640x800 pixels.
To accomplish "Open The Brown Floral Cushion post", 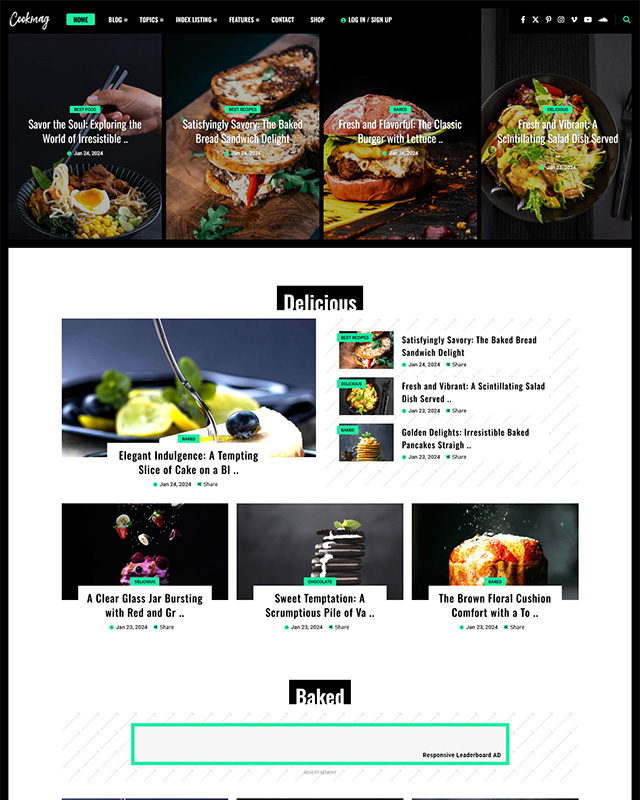I will (494, 605).
